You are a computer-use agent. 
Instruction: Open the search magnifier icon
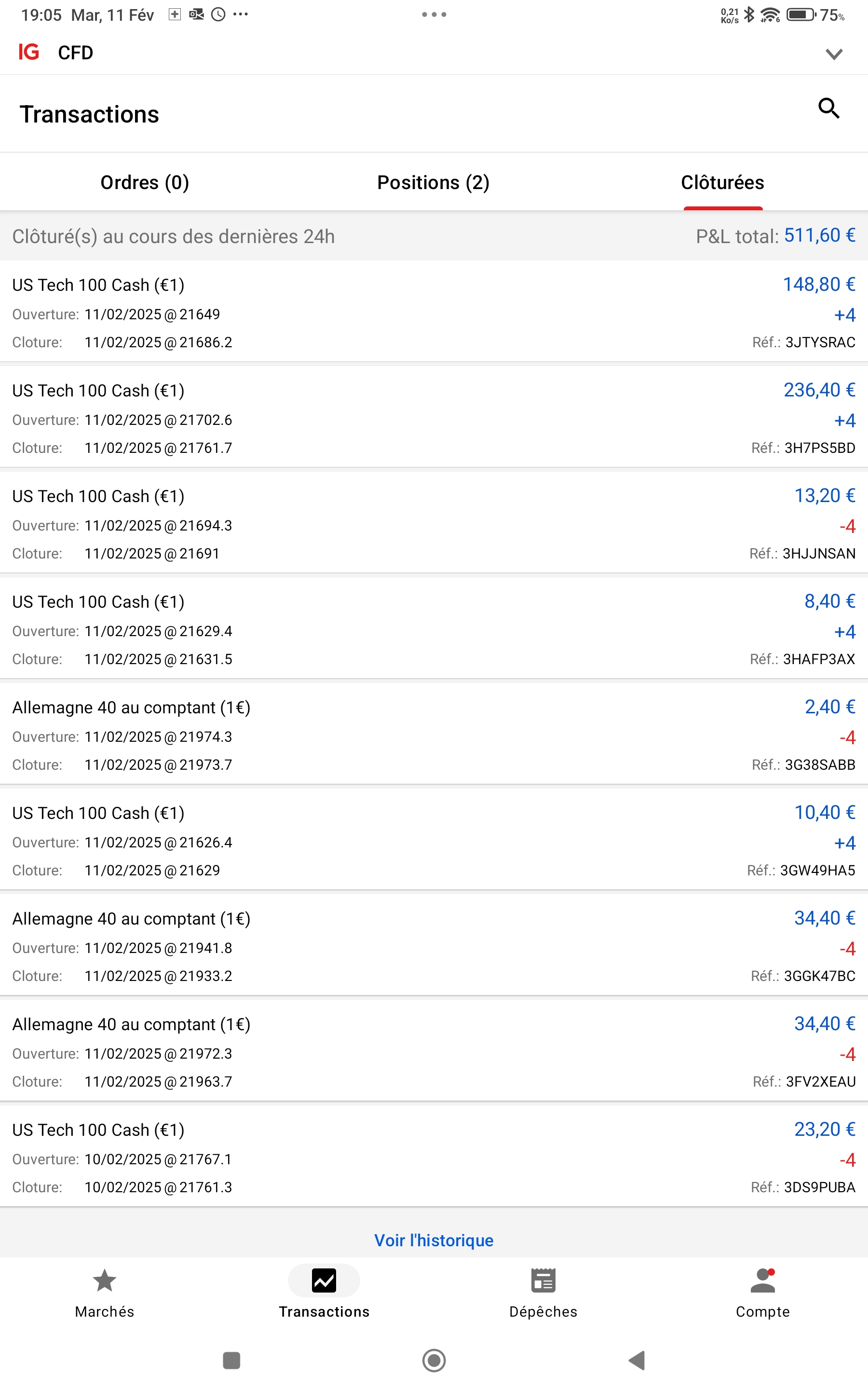(828, 109)
